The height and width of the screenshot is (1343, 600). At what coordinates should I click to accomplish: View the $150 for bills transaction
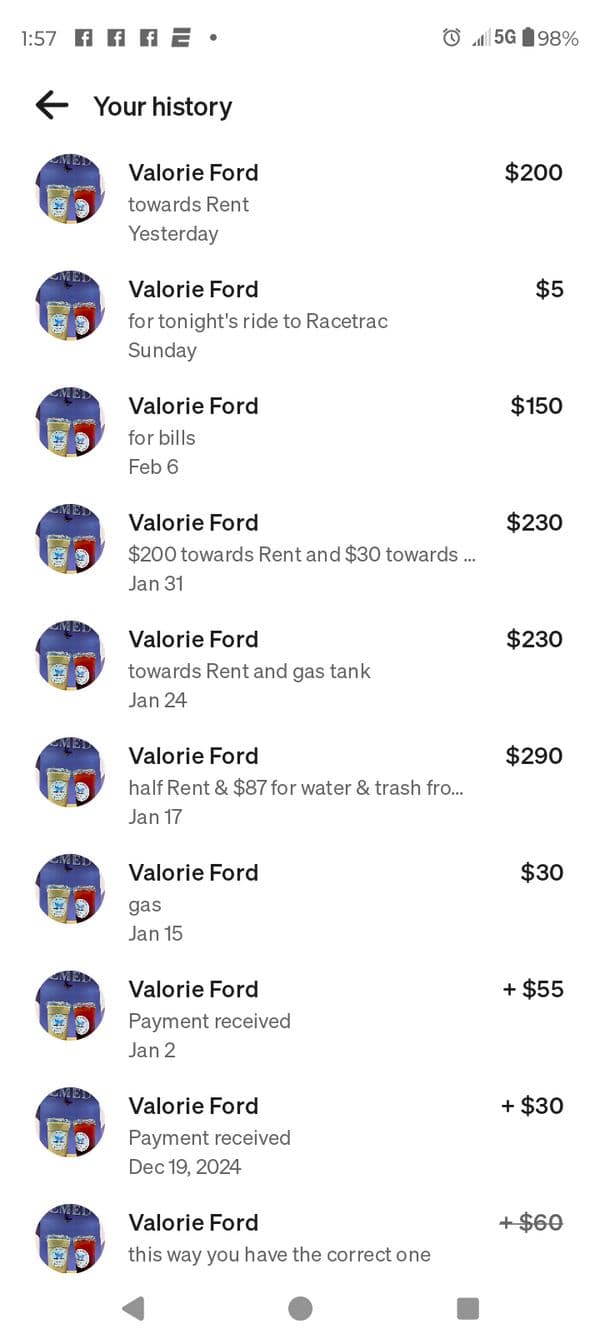[x=300, y=436]
